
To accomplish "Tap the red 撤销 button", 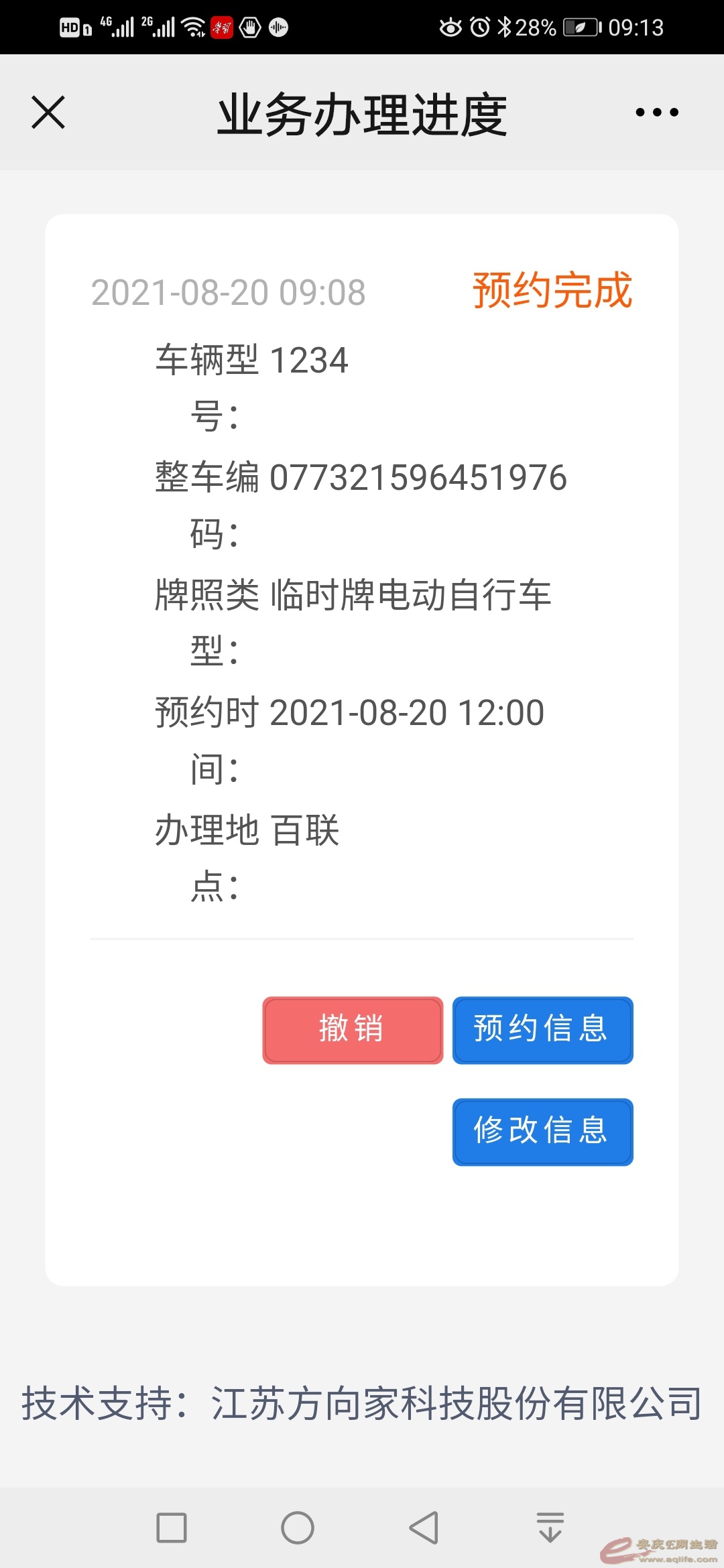I will 353,1030.
